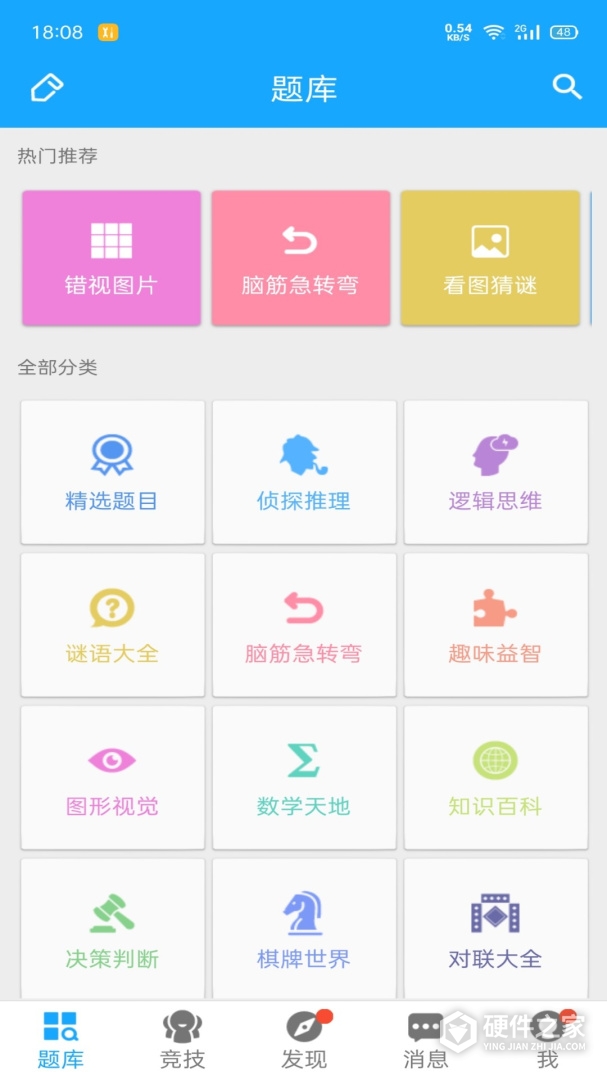Select the 精选题目 category
607x1080 pixels.
[x=112, y=473]
